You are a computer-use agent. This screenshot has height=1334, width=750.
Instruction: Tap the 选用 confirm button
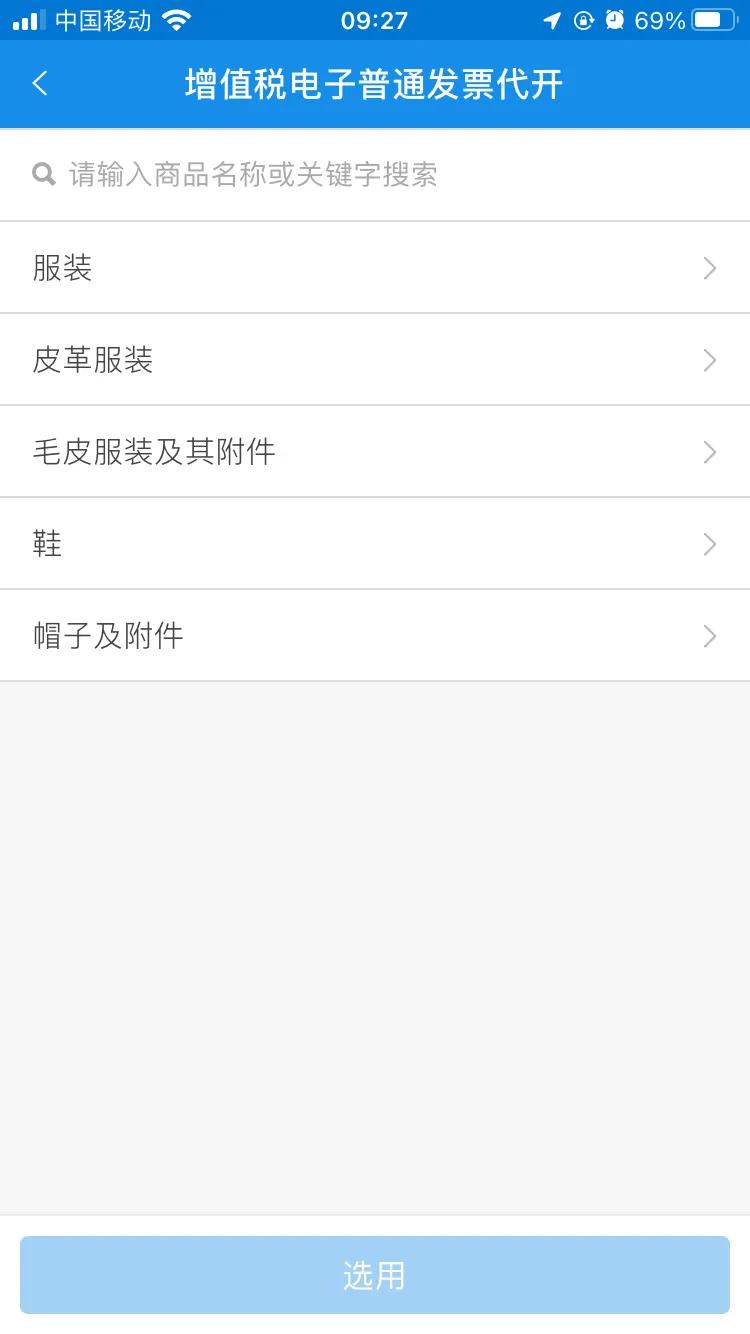tap(375, 1274)
